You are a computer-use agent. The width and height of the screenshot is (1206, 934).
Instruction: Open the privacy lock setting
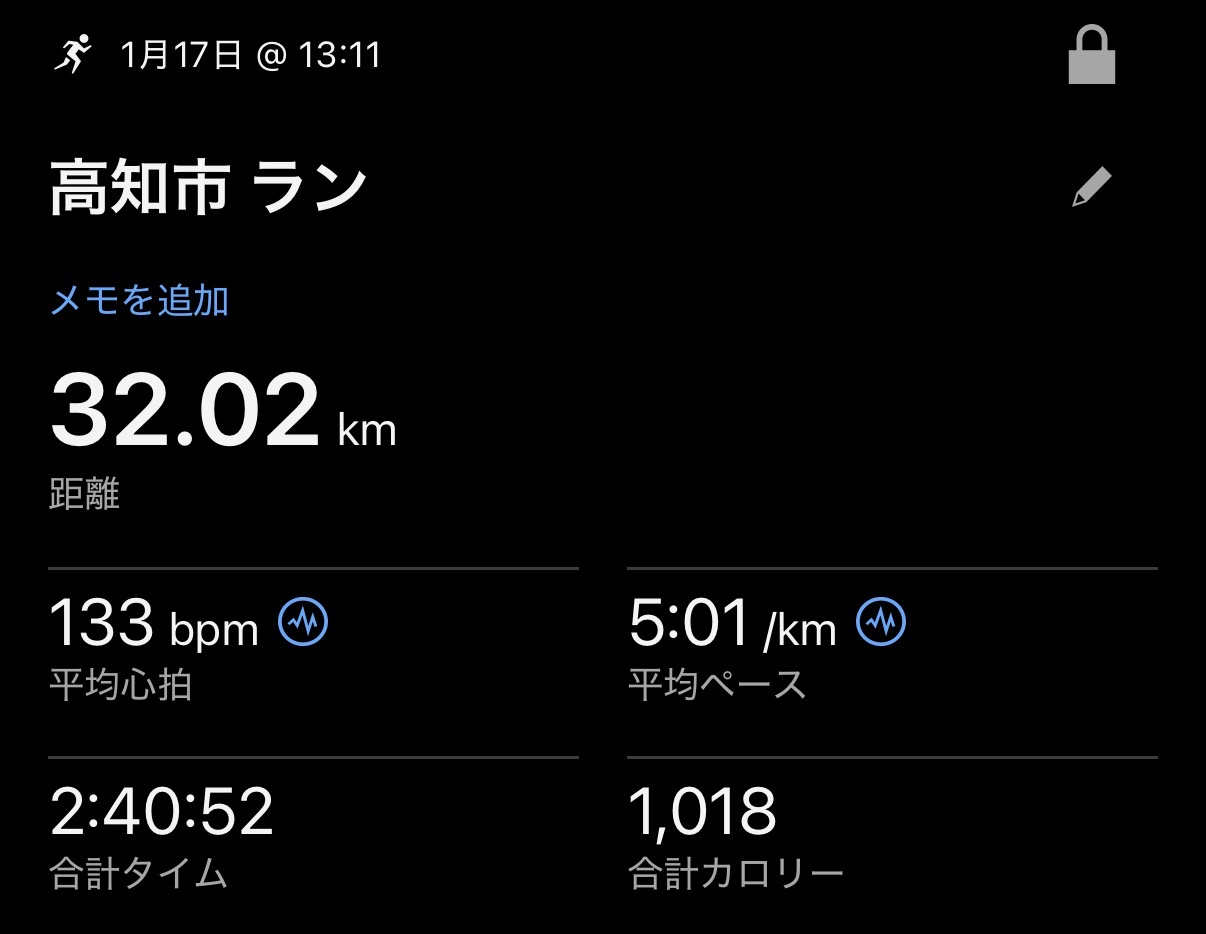[1091, 56]
